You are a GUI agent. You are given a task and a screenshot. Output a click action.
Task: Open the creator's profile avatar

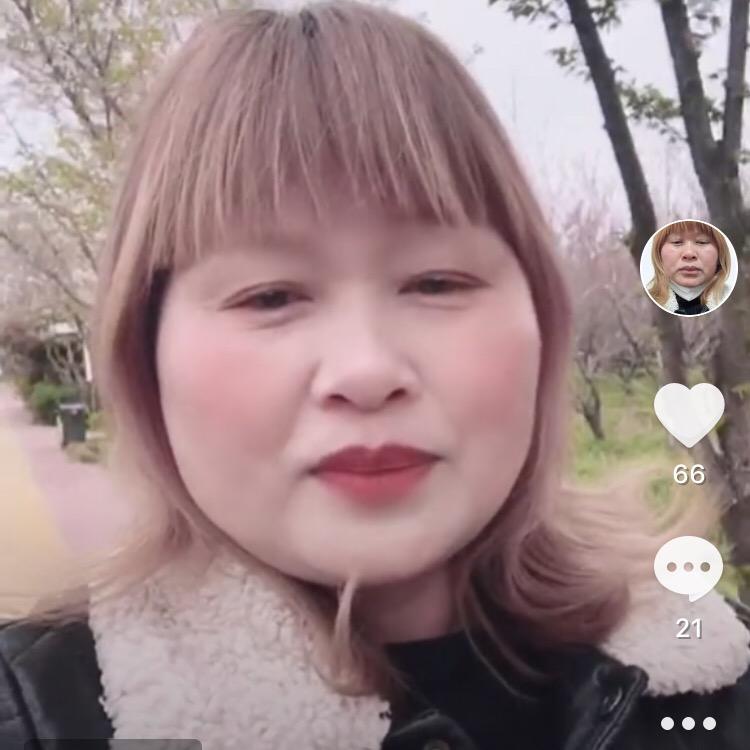(688, 268)
